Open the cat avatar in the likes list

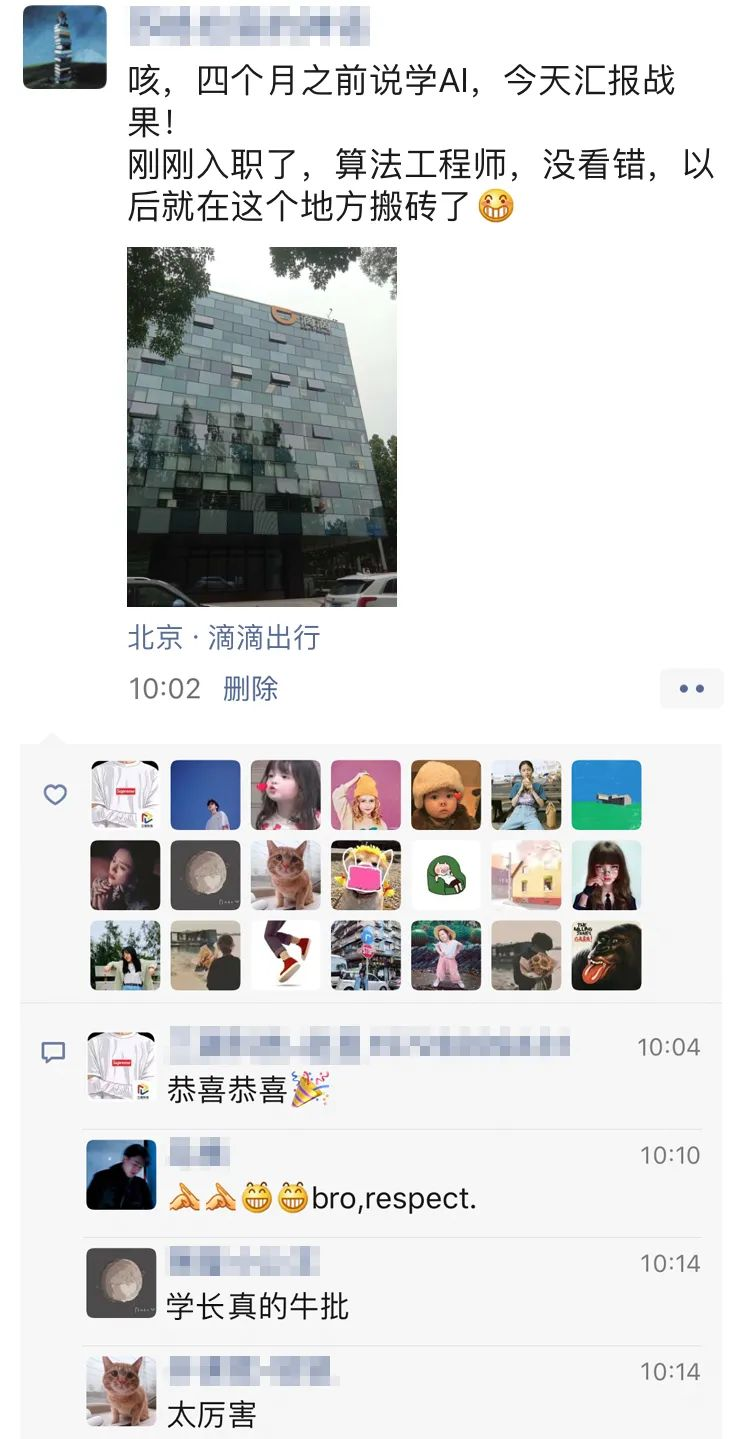click(x=286, y=875)
